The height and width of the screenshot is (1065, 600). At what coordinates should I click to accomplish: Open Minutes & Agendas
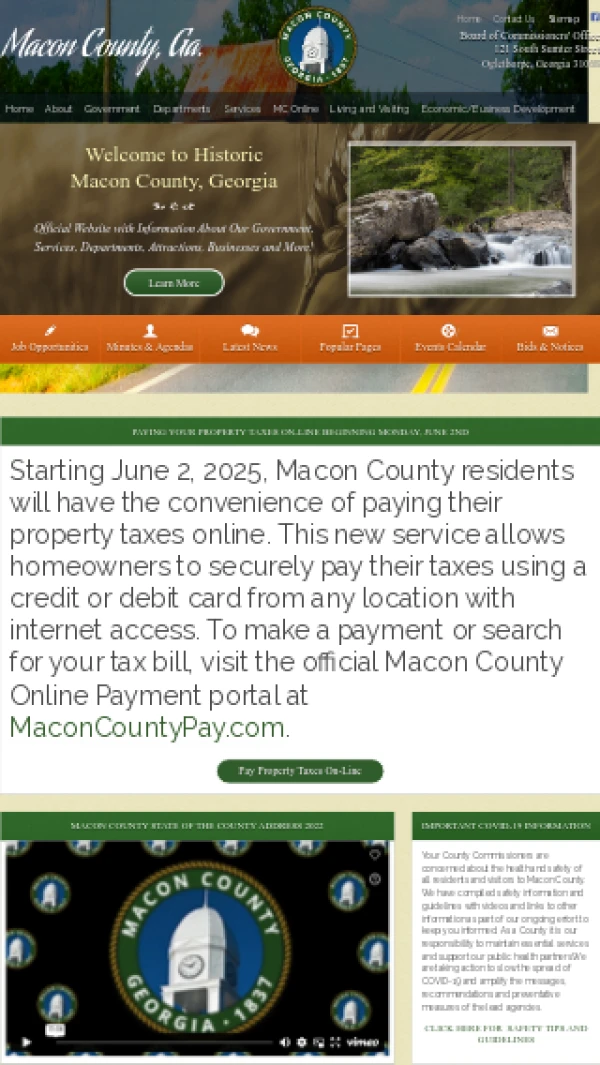[x=150, y=339]
